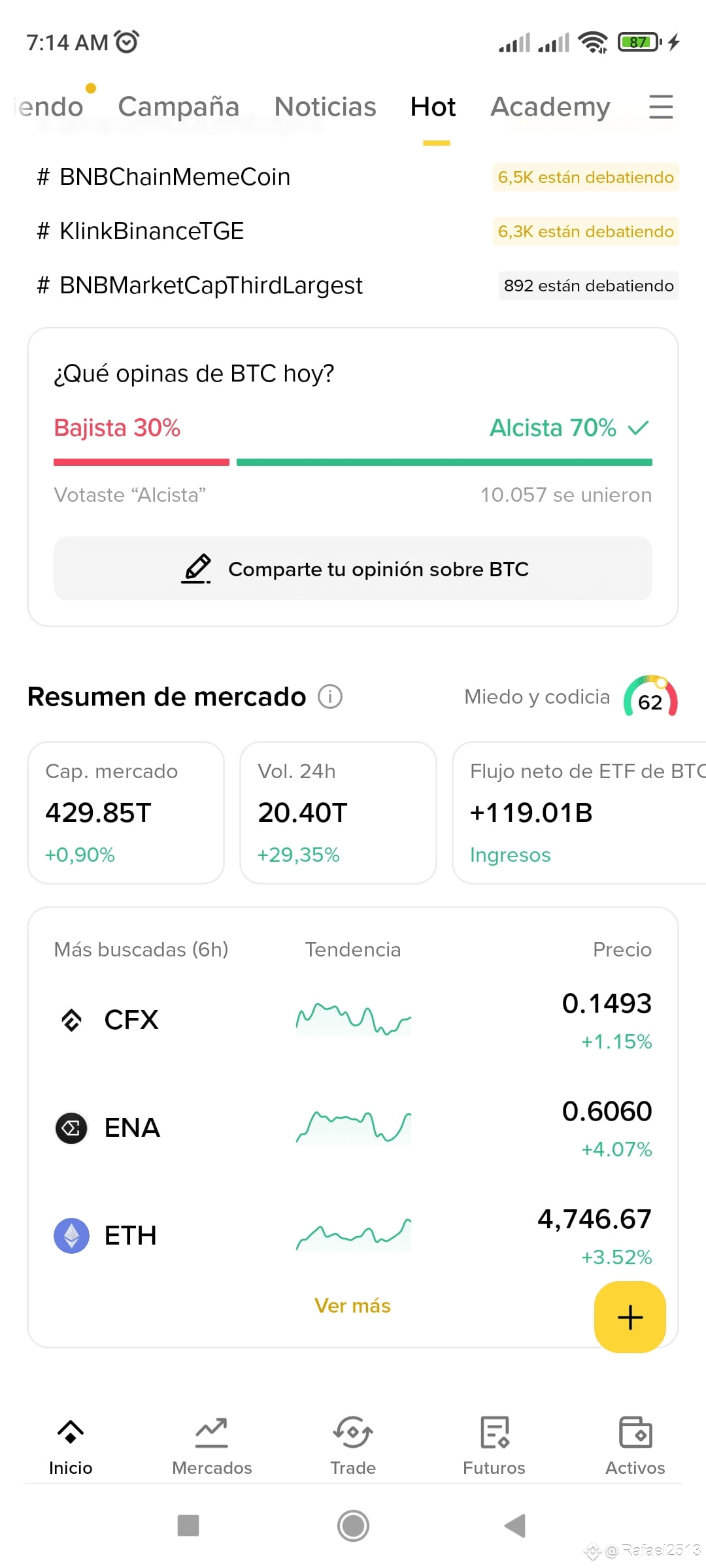Viewport: 706px width, 1568px height.
Task: Open the Vol. 24h card
Action: 338,812
